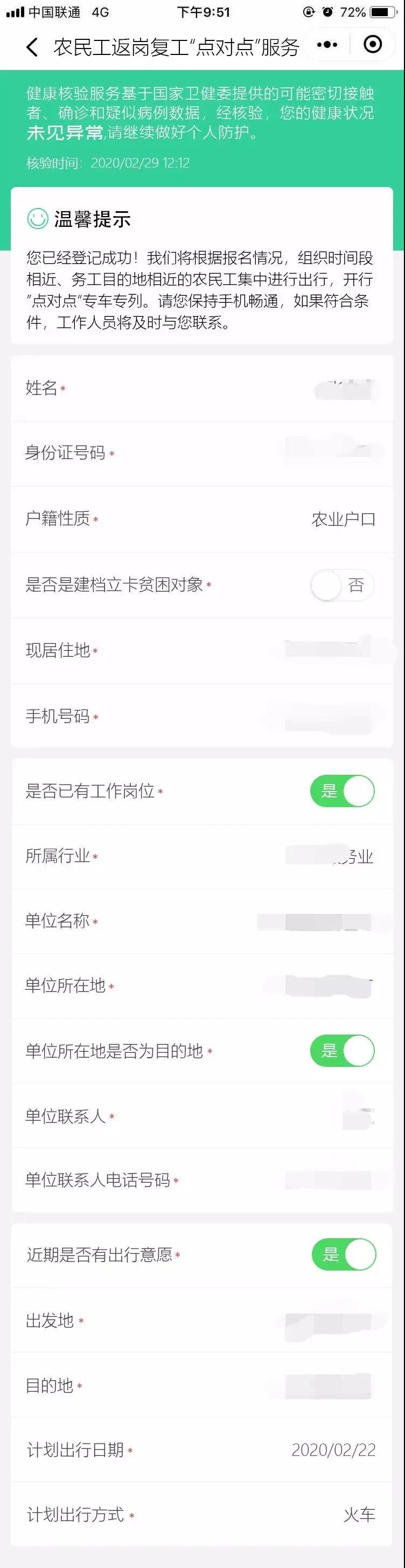
Task: Toggle 单位所在地是否为目的地 switch
Action: [342, 1051]
